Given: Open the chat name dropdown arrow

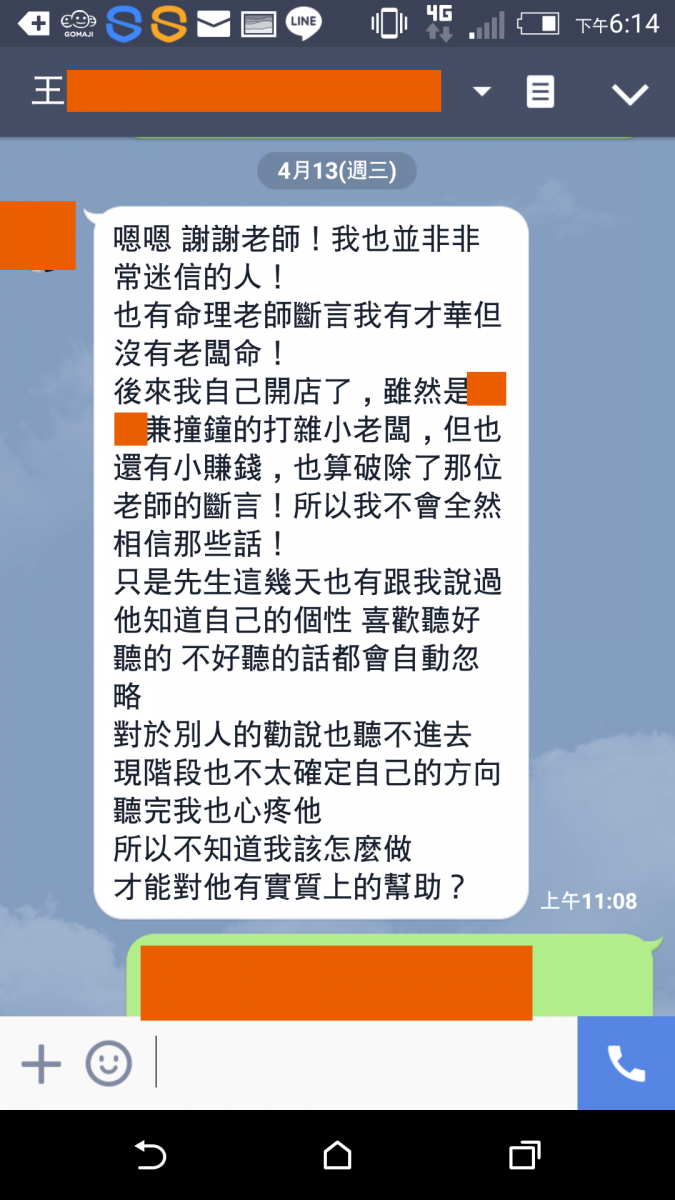Looking at the screenshot, I should [482, 92].
